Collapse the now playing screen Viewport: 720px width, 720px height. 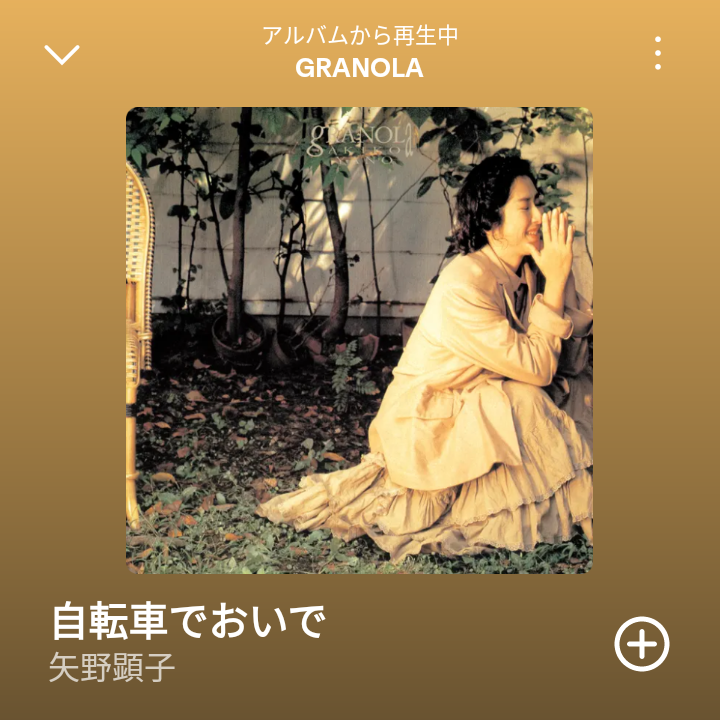click(62, 54)
